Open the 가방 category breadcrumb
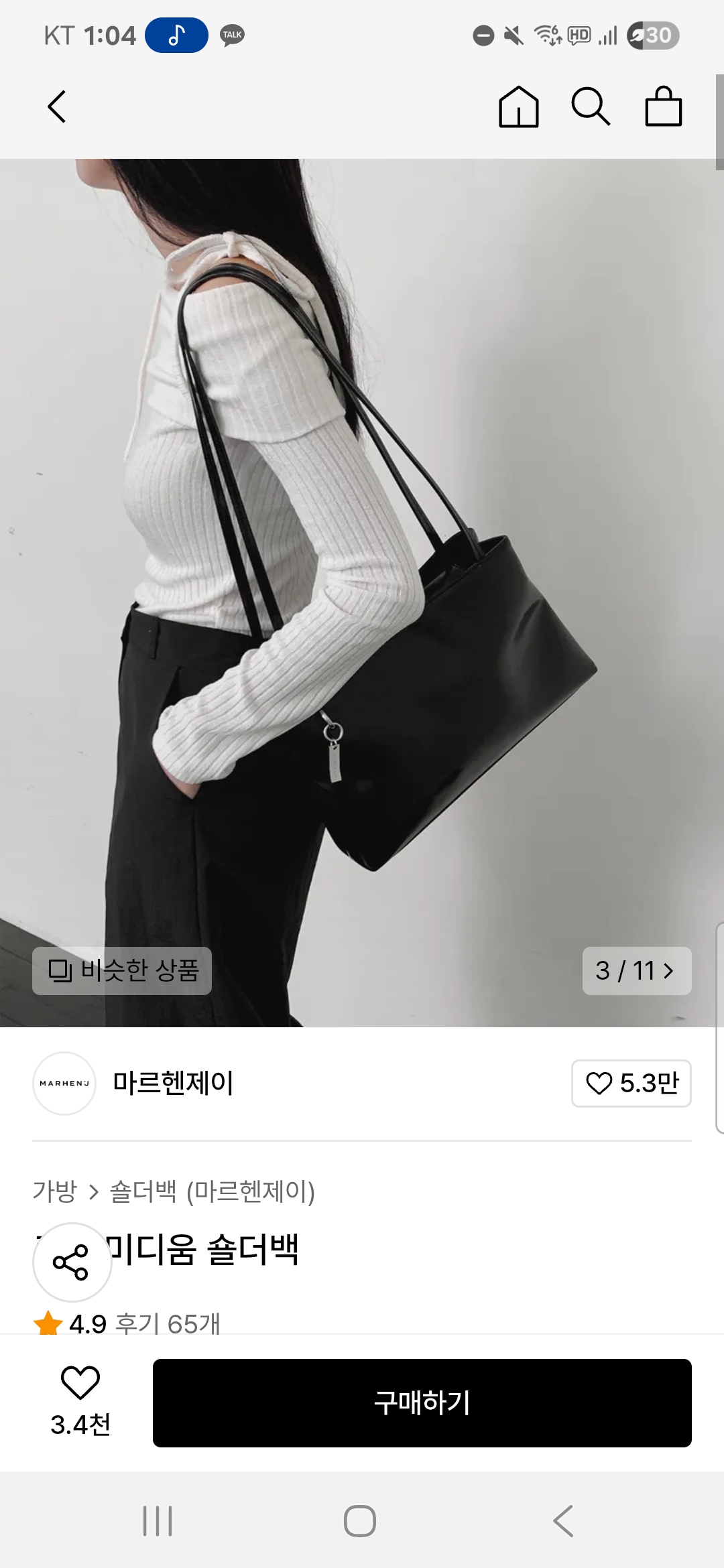The width and height of the screenshot is (724, 1568). pyautogui.click(x=55, y=1191)
